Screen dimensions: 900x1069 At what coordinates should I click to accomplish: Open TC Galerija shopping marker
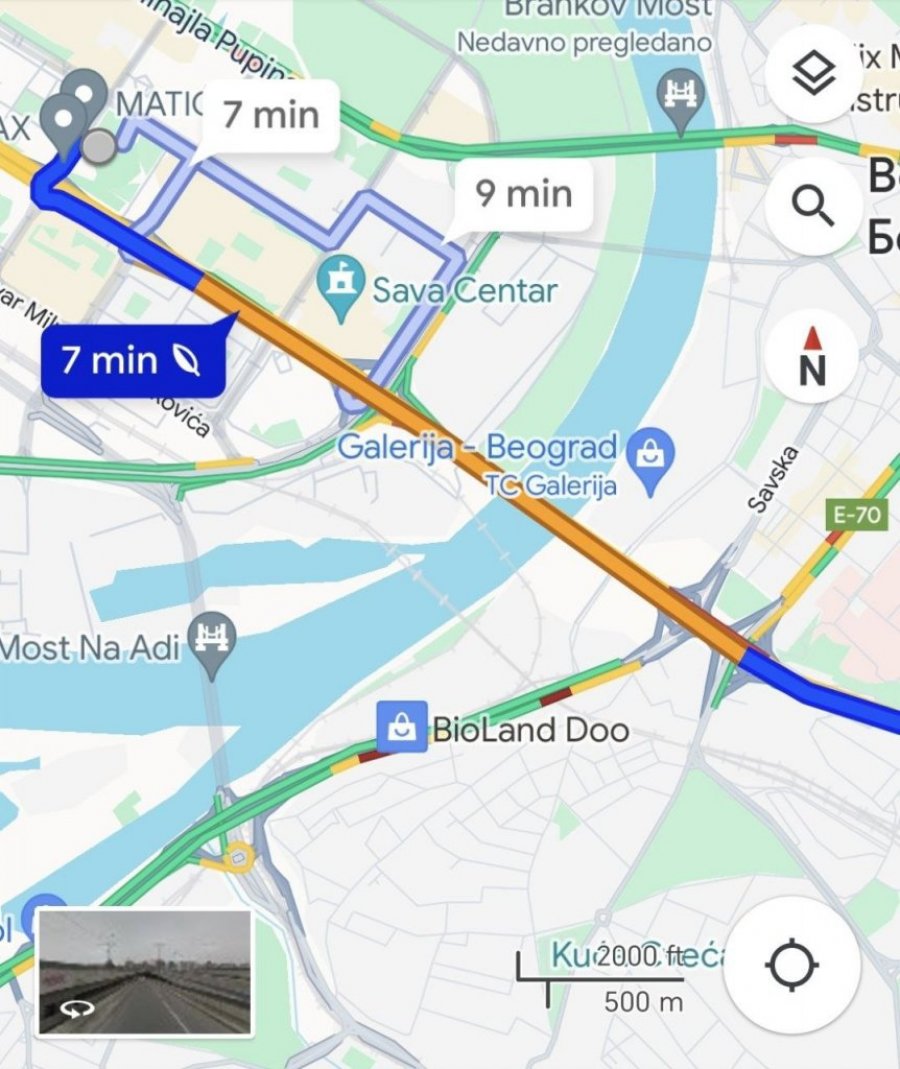[x=651, y=461]
